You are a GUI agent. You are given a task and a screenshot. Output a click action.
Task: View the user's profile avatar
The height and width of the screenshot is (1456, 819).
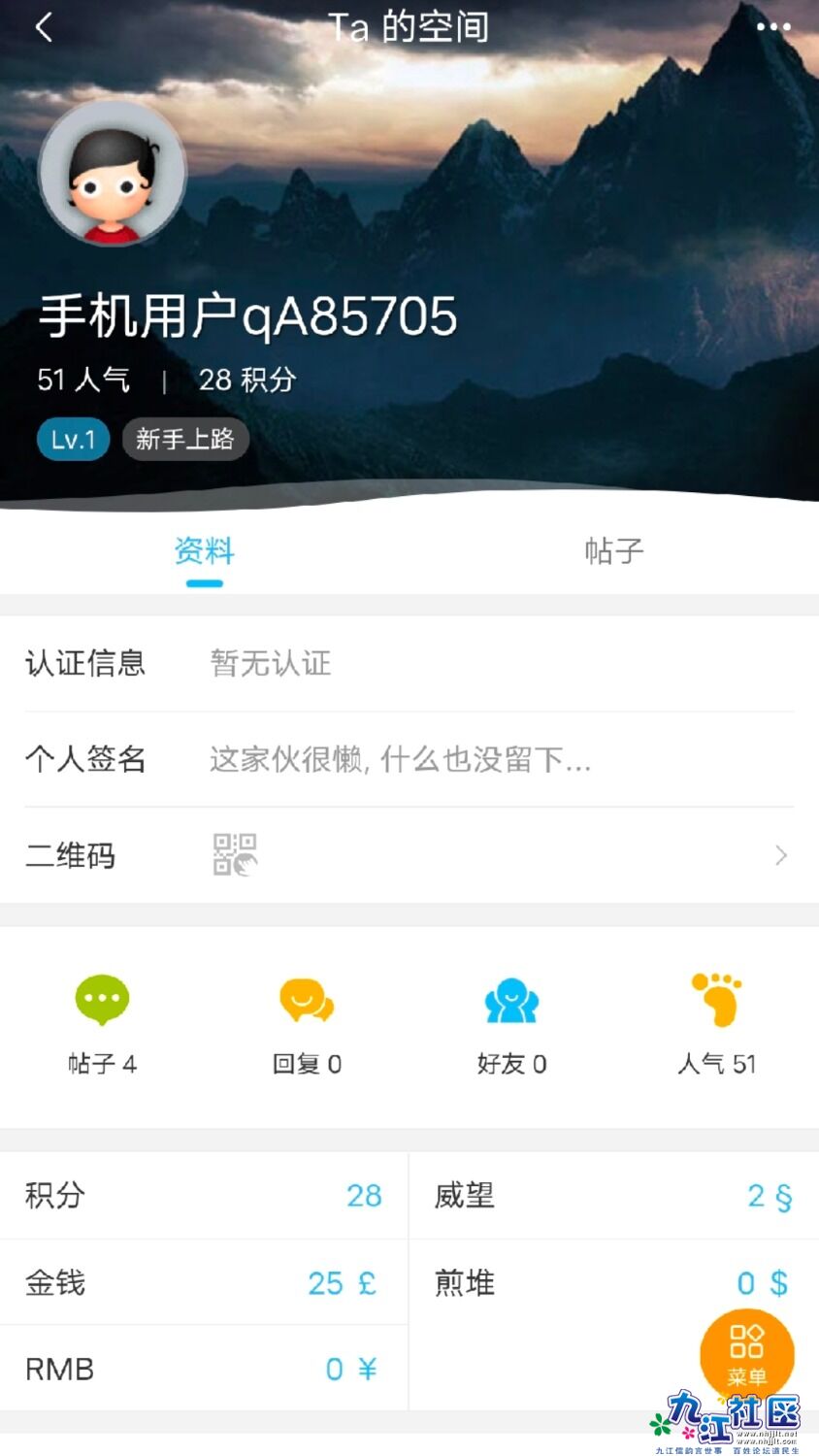pyautogui.click(x=112, y=174)
